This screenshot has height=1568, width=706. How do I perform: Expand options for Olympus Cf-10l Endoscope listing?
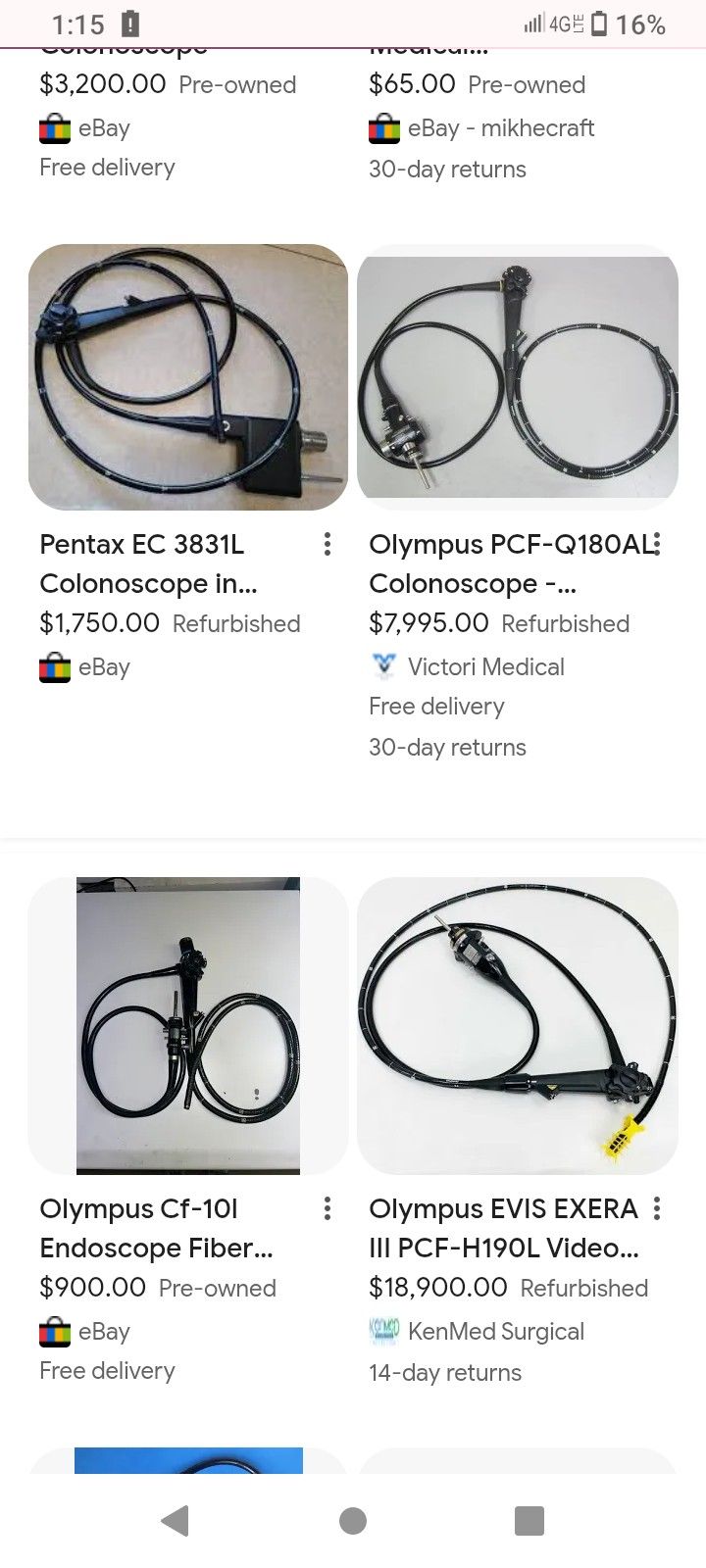coord(327,1209)
